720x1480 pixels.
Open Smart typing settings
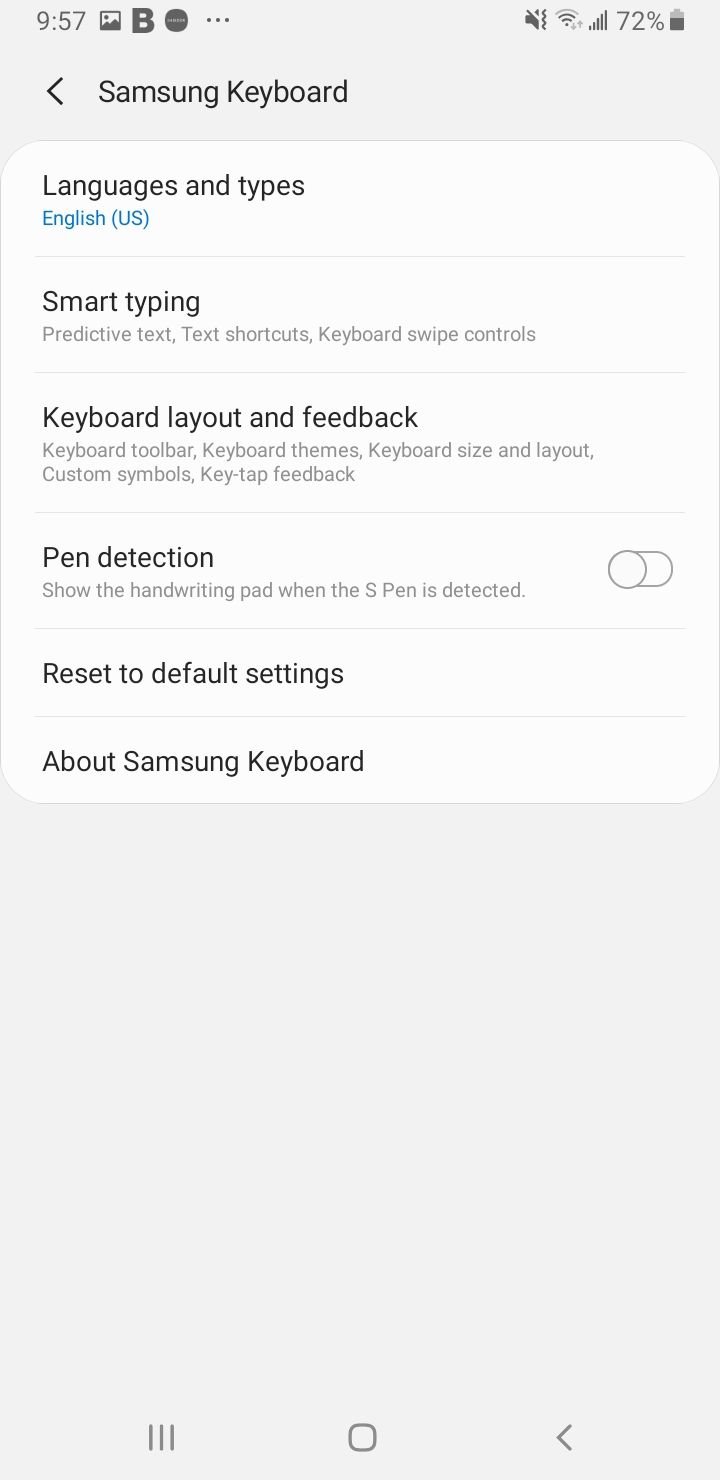(x=360, y=315)
